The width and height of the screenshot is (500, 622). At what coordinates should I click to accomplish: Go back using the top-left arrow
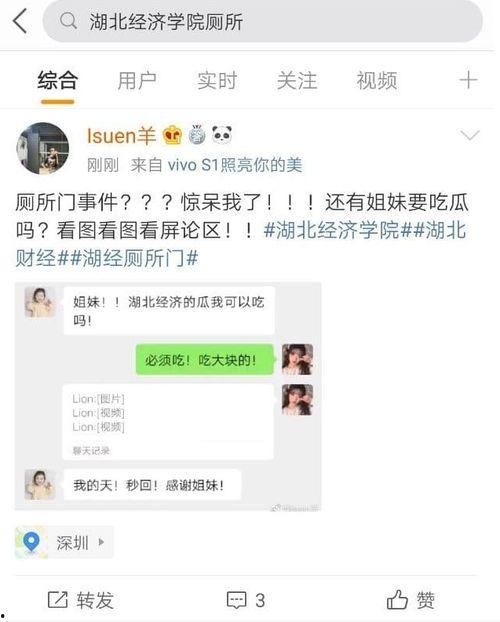point(20,21)
